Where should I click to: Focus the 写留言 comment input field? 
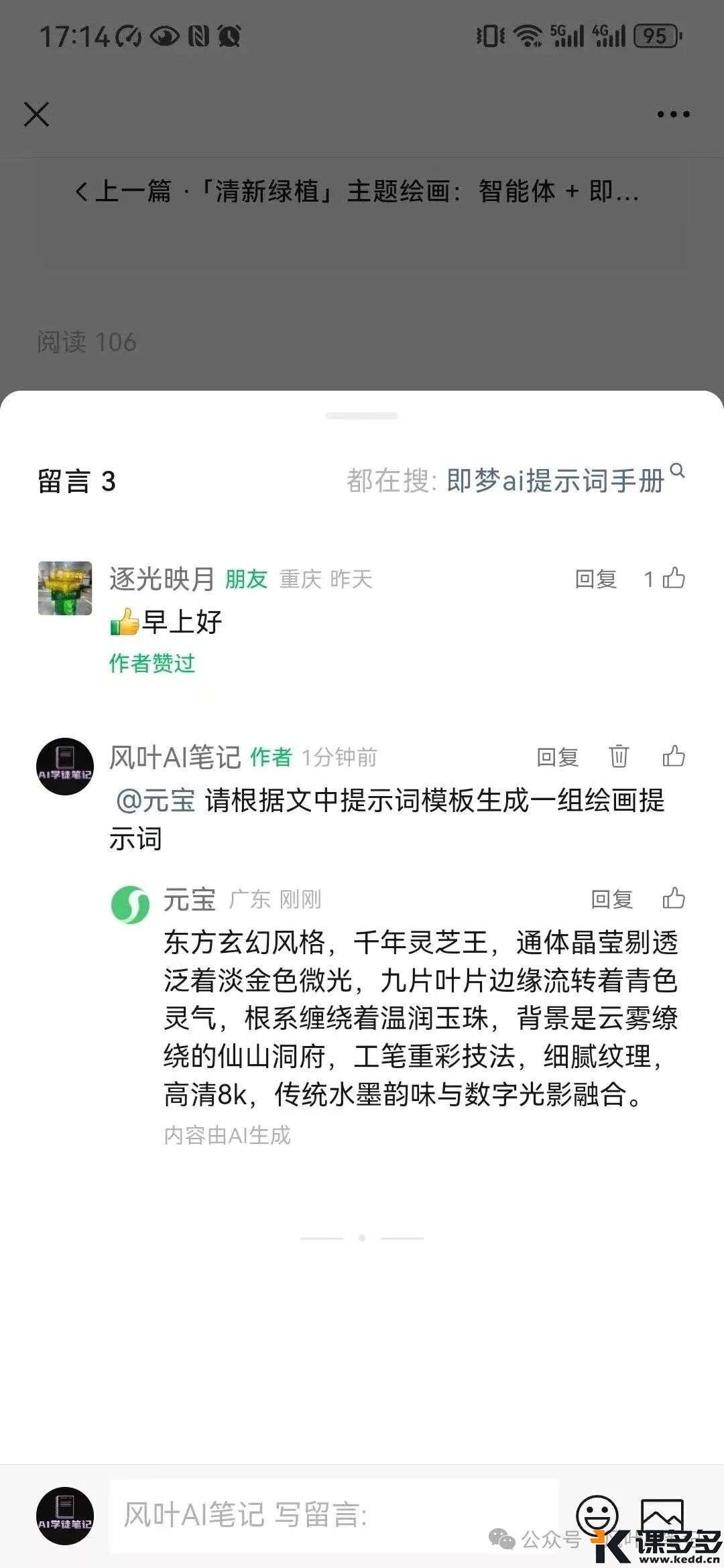click(333, 1516)
